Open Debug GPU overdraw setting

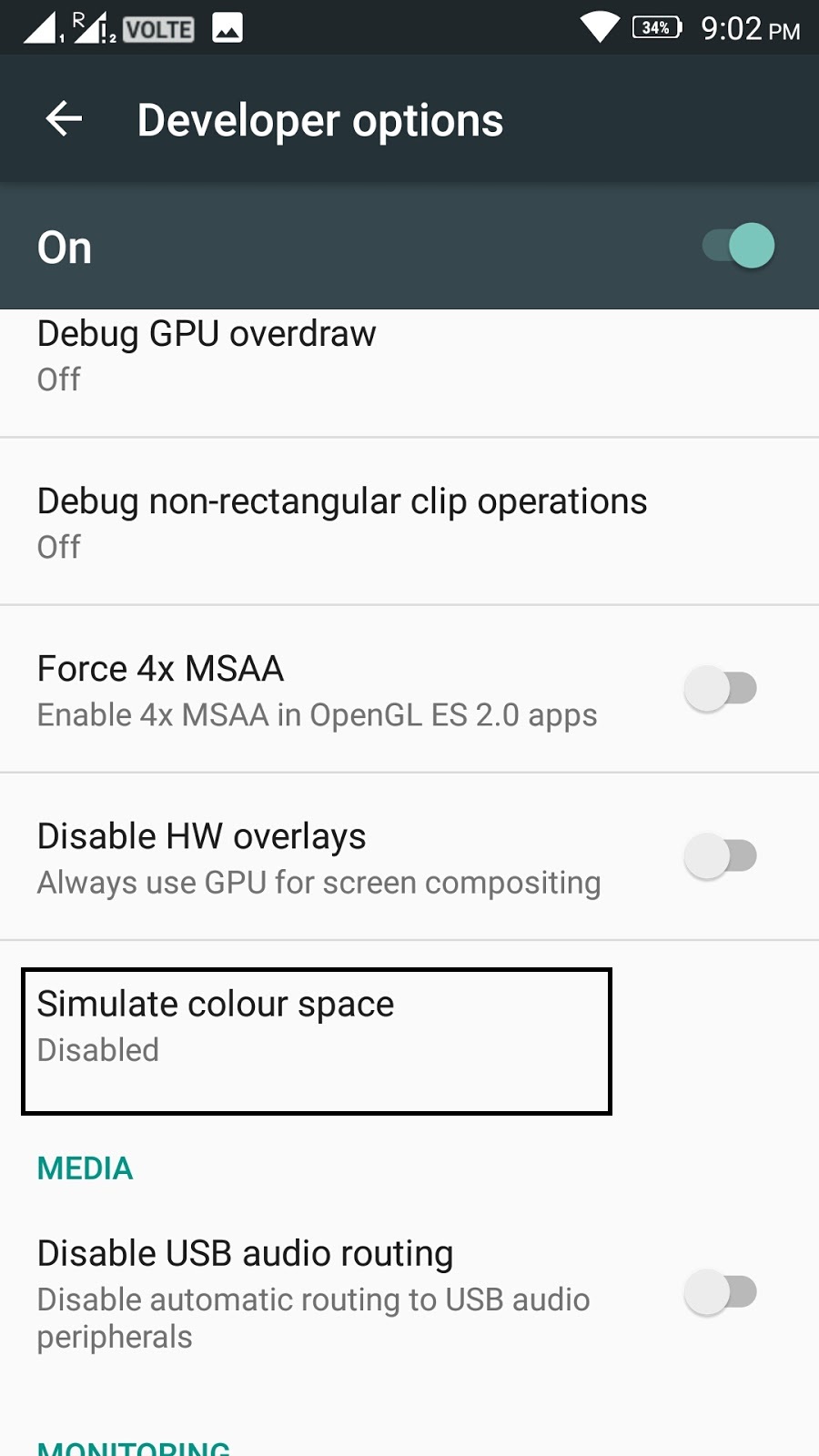click(409, 373)
